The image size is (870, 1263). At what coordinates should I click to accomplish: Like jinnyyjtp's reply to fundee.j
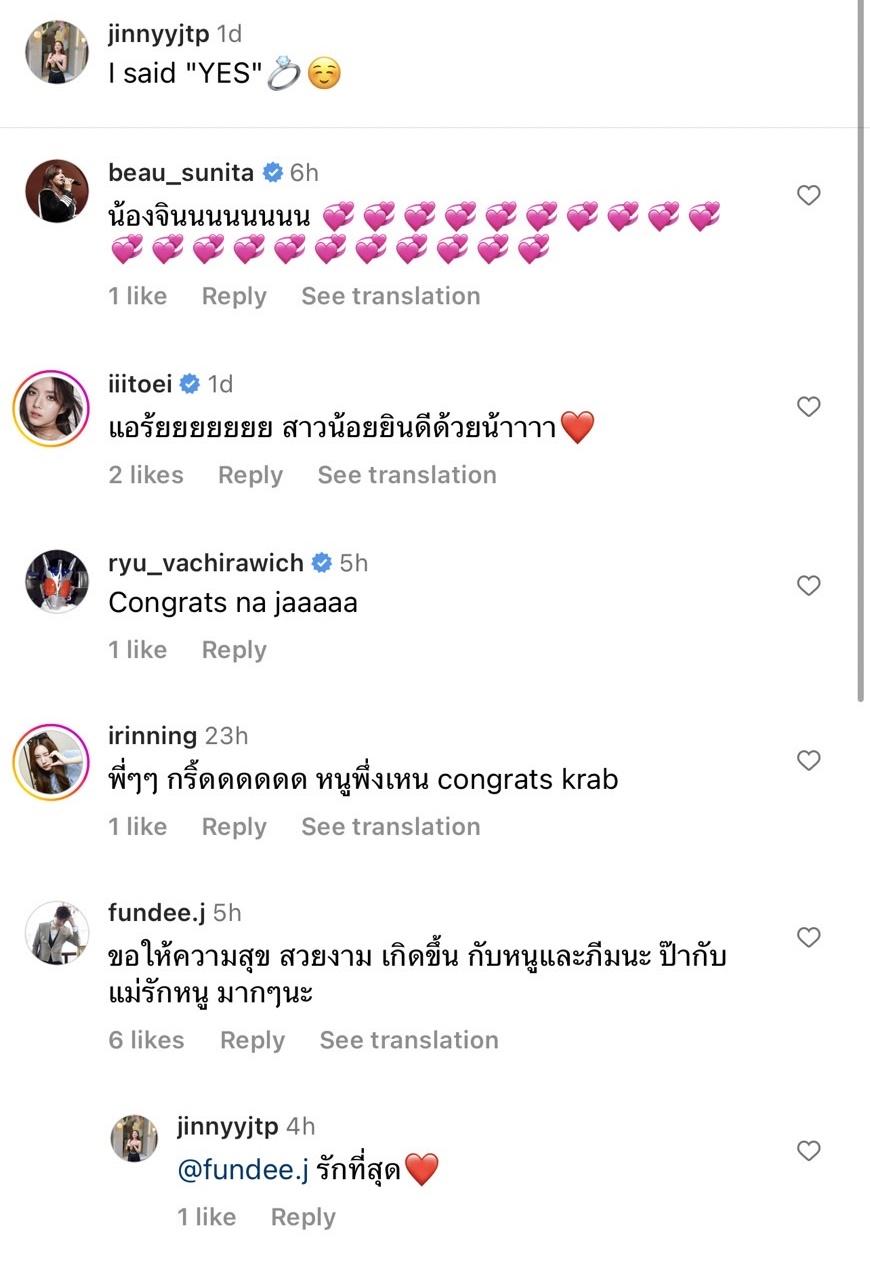coord(808,1151)
